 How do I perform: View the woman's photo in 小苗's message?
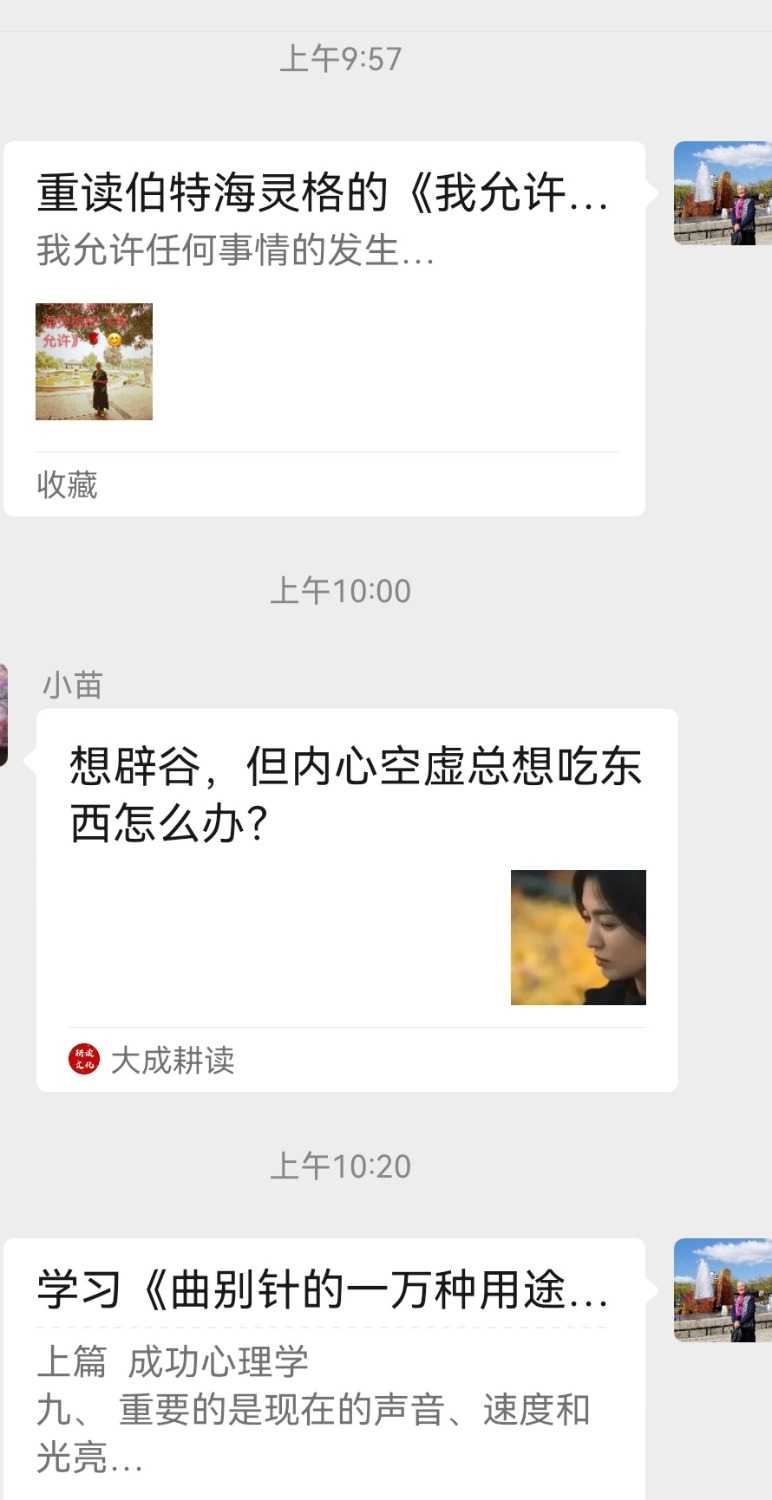click(x=578, y=936)
